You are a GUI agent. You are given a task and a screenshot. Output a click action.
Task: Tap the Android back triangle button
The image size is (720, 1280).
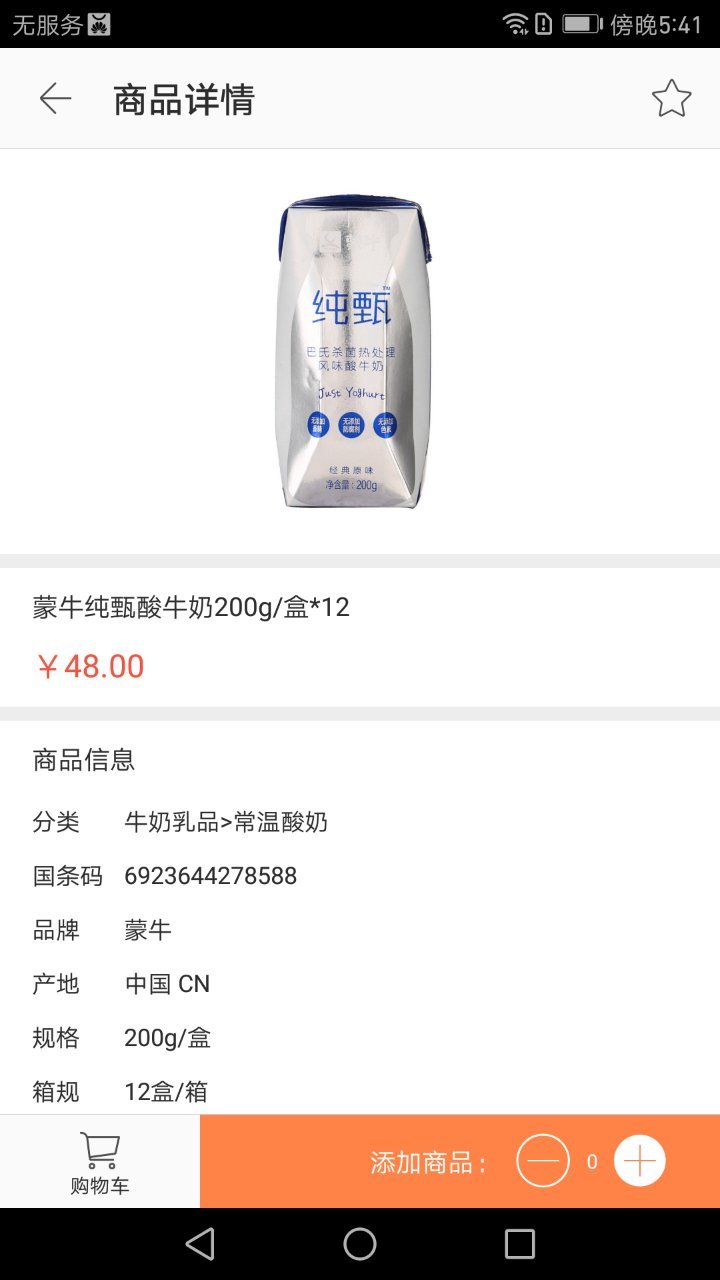(200, 1243)
